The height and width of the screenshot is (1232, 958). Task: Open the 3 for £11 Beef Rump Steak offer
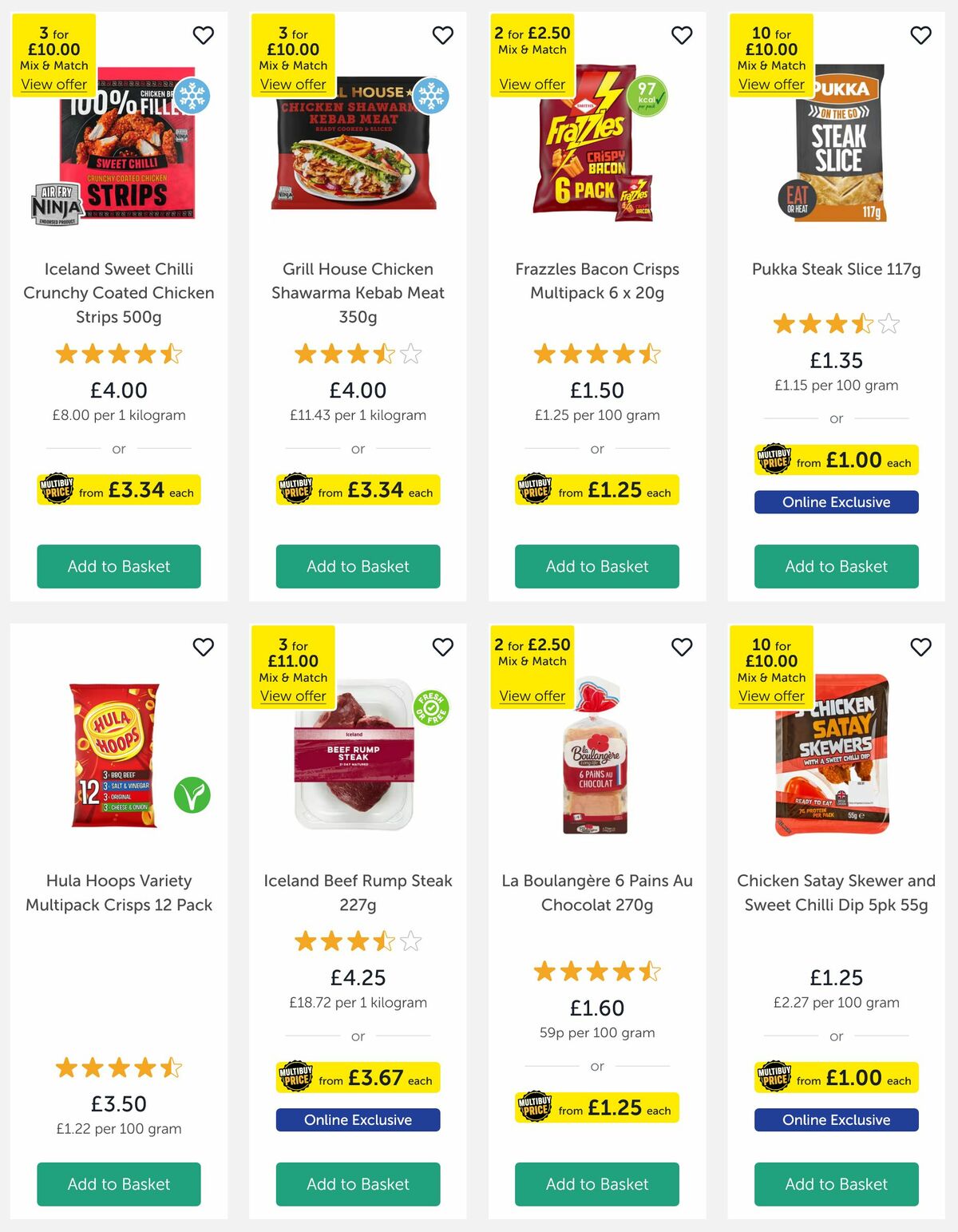tap(292, 695)
